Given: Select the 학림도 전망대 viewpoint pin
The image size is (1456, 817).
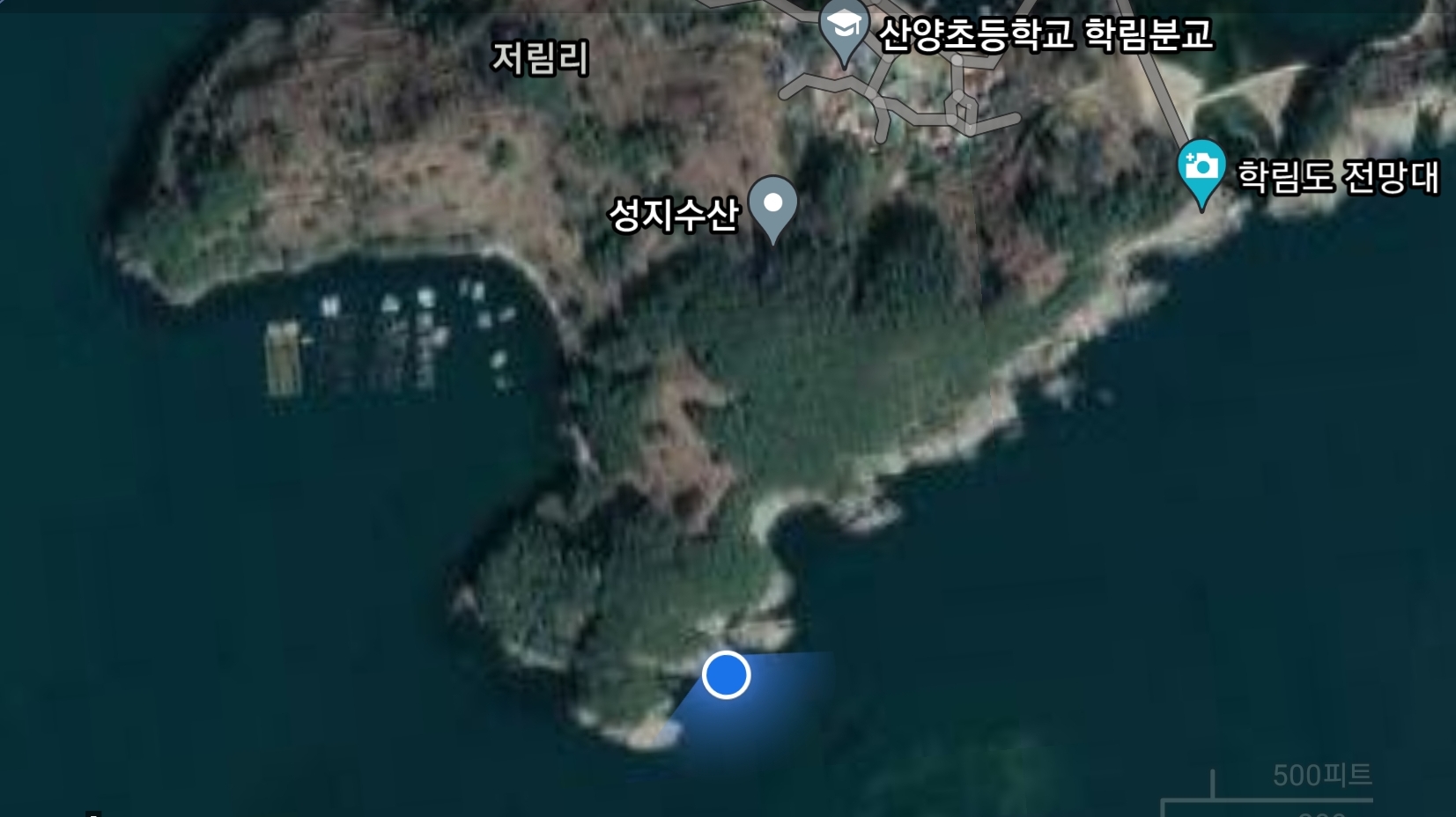Looking at the screenshot, I should [1201, 168].
